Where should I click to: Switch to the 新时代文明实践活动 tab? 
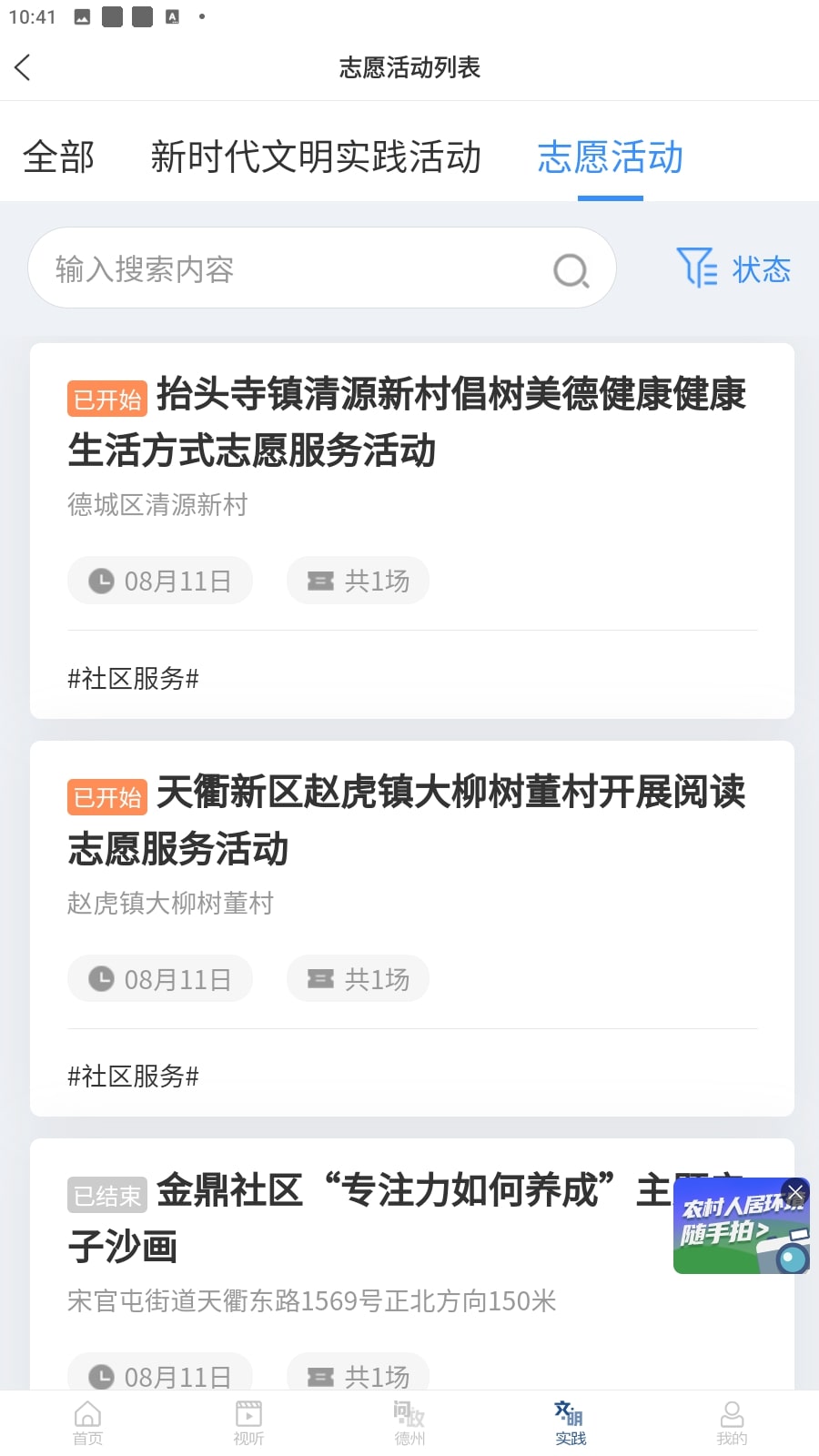(x=315, y=157)
